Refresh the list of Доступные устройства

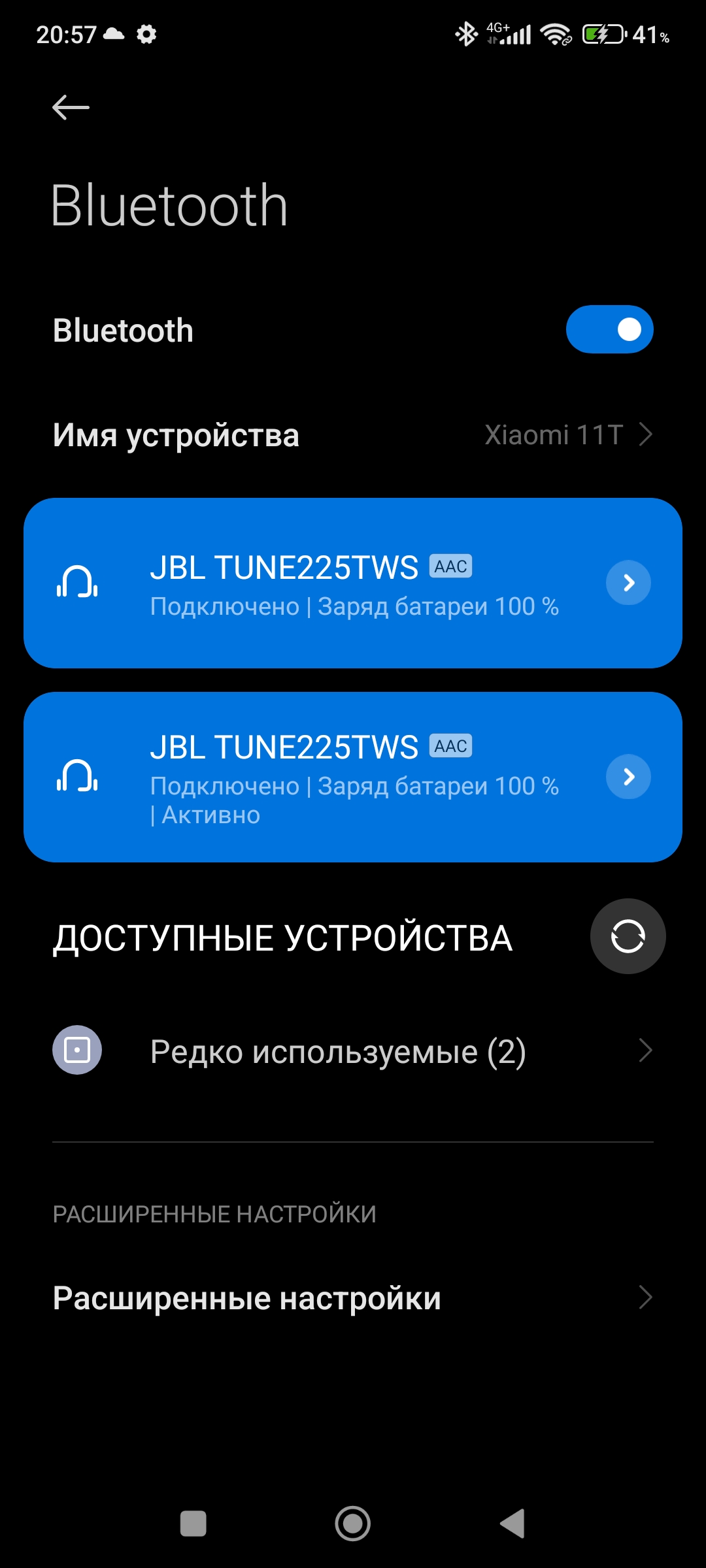tap(628, 936)
